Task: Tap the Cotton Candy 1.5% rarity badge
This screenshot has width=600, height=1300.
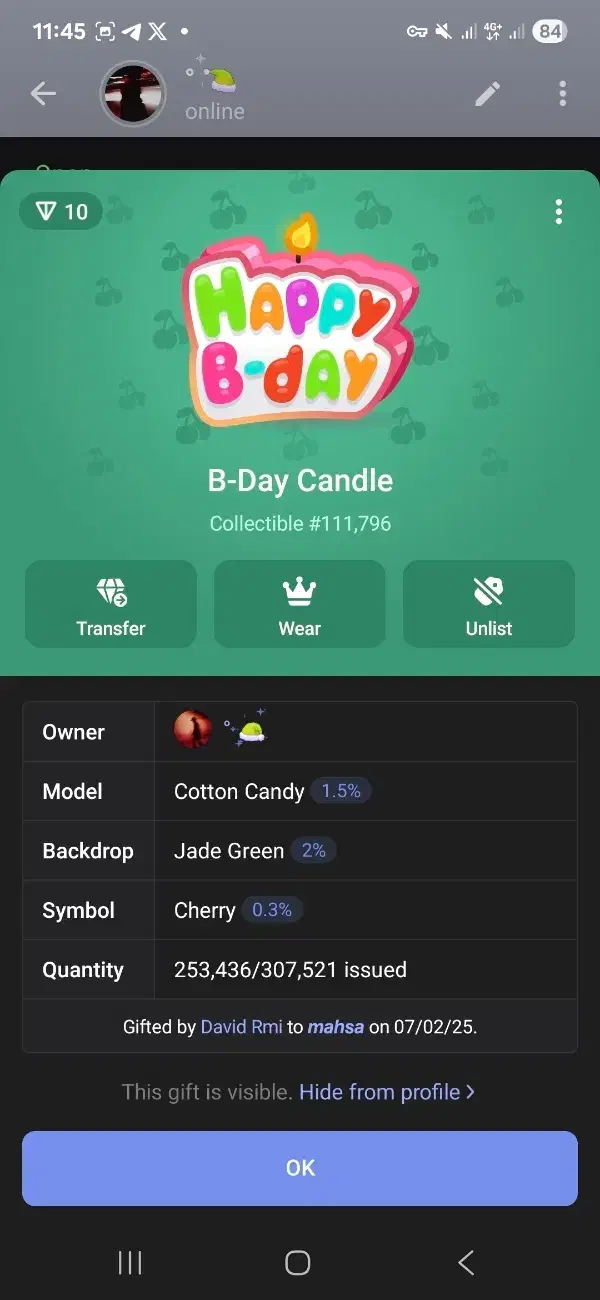Action: (340, 791)
